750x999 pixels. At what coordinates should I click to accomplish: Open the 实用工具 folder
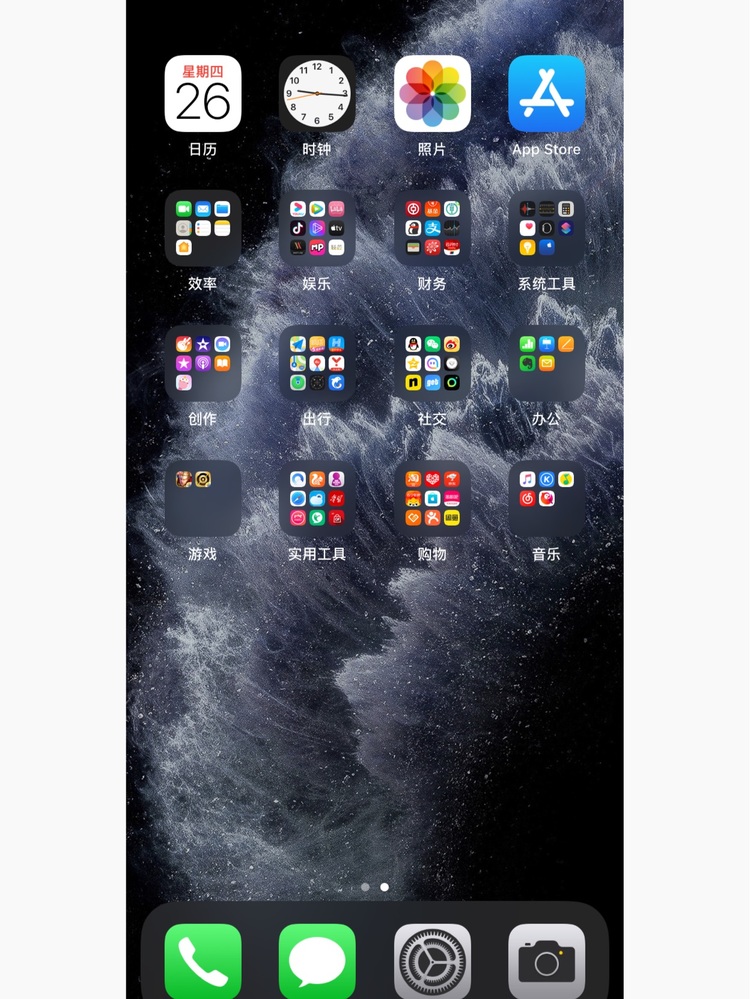(x=317, y=498)
